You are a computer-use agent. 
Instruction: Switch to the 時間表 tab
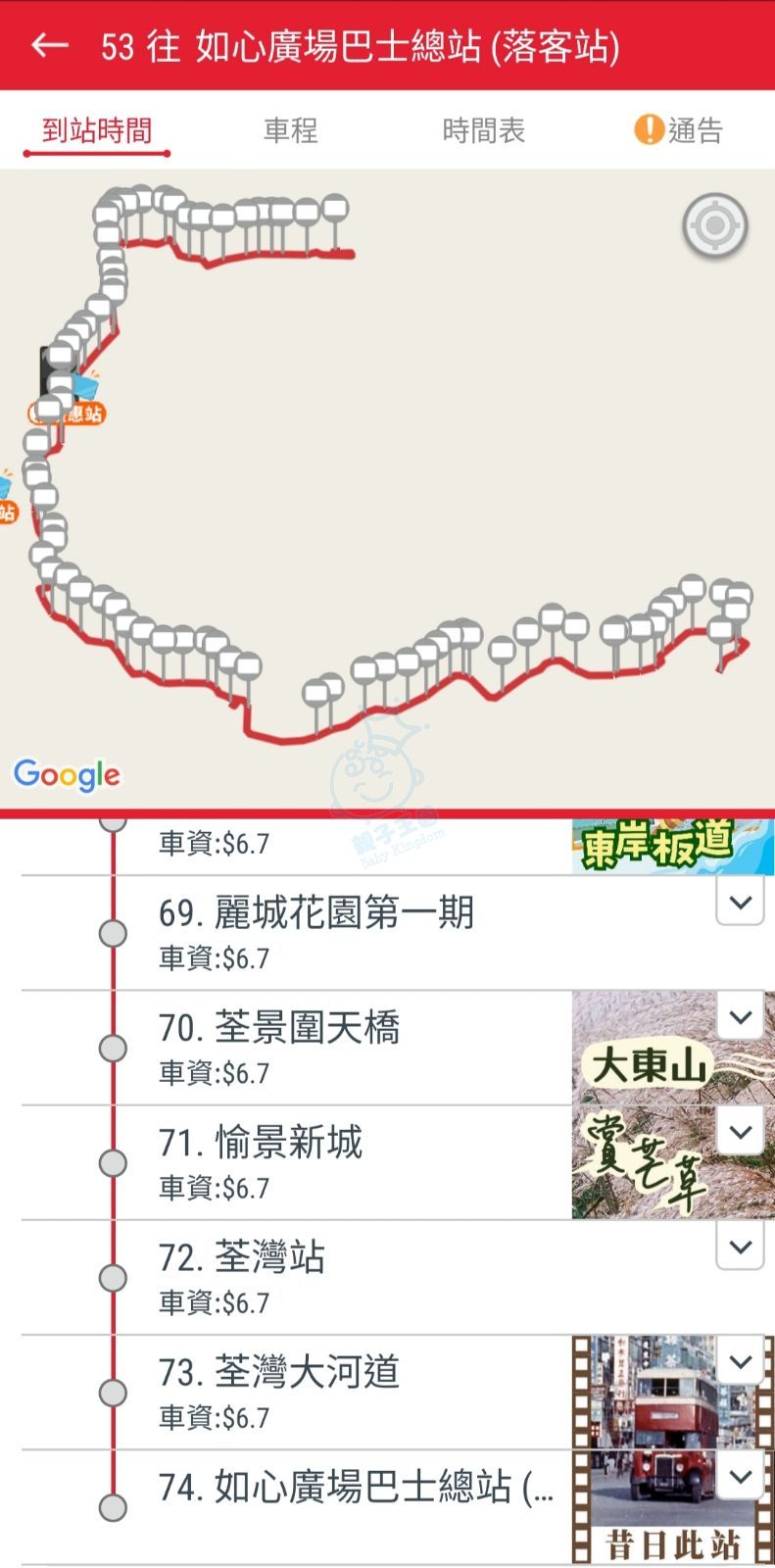click(483, 130)
